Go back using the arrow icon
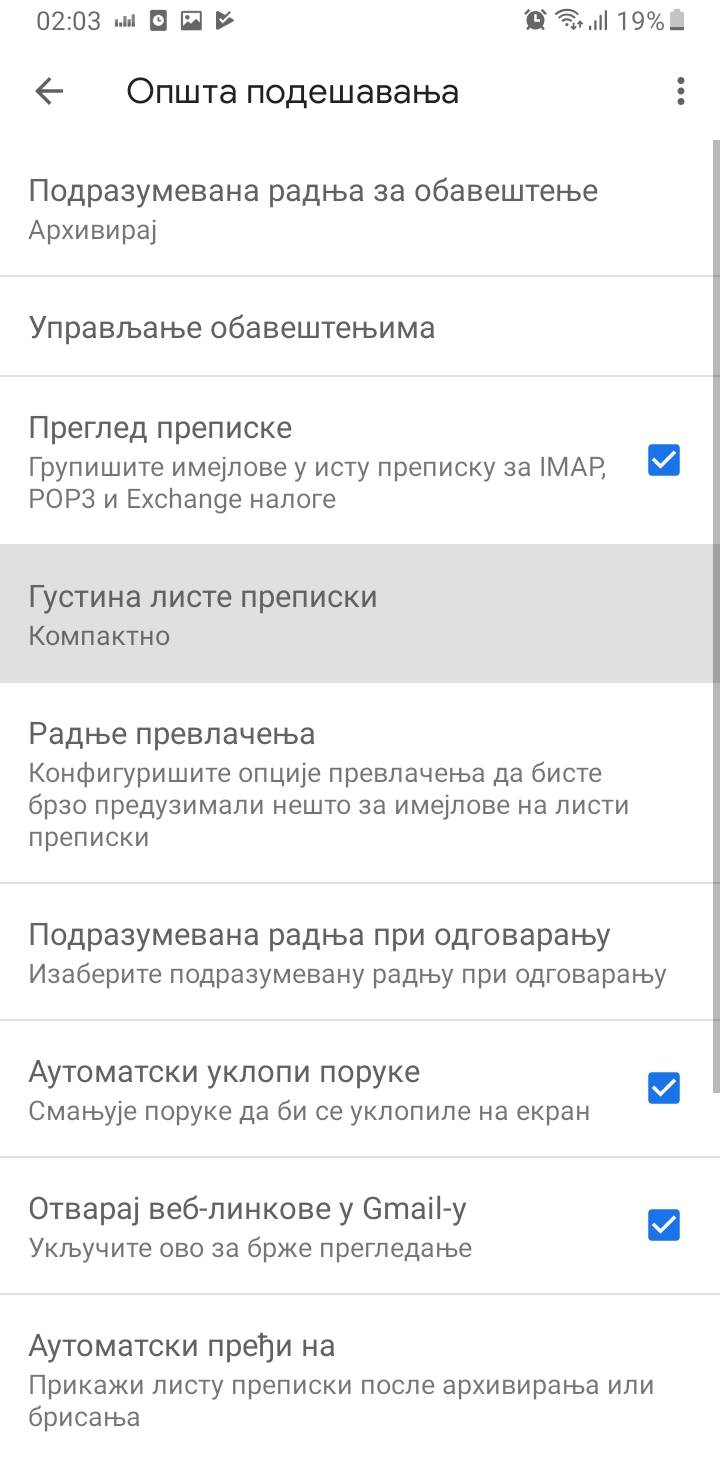 tap(49, 92)
